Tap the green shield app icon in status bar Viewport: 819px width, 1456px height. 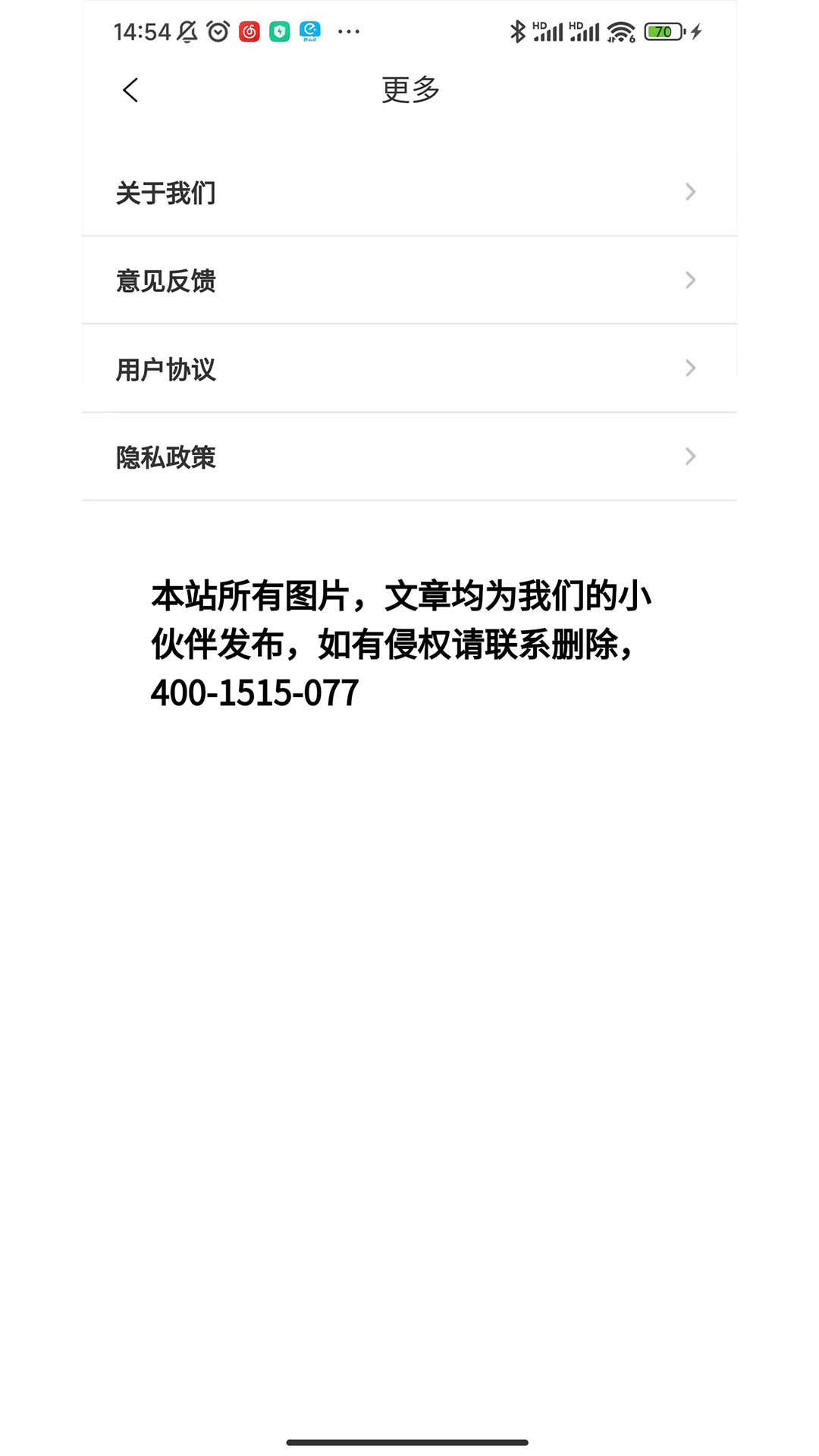278,31
